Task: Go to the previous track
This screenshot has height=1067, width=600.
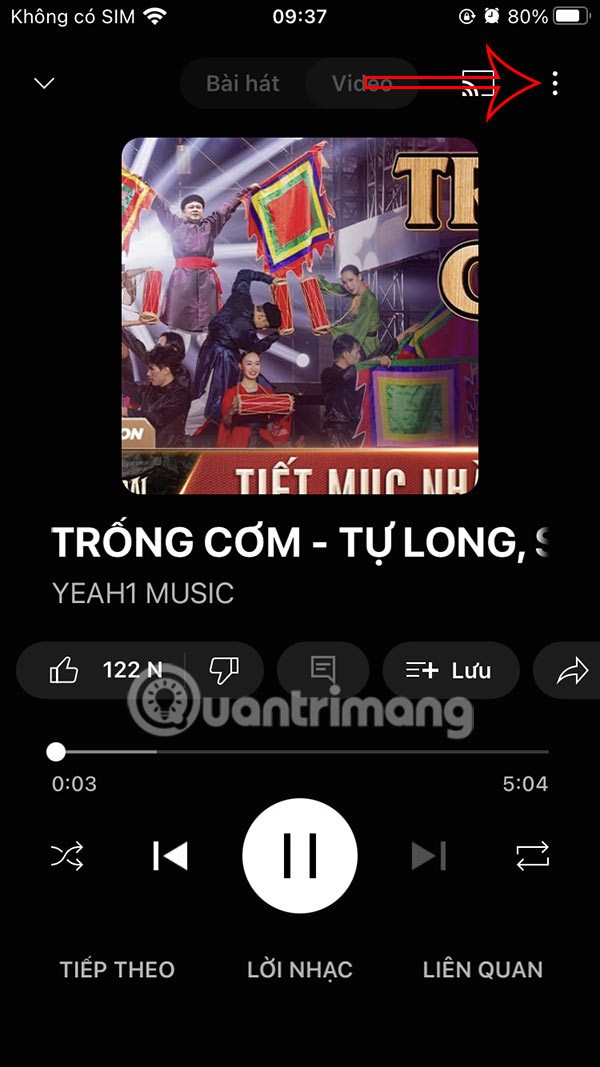Action: tap(170, 856)
